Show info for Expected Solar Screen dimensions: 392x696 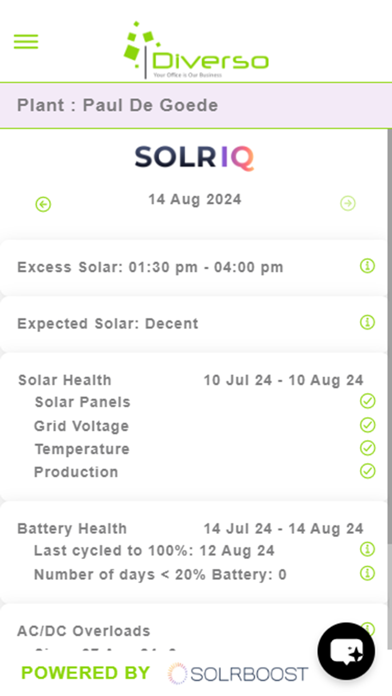click(x=367, y=322)
